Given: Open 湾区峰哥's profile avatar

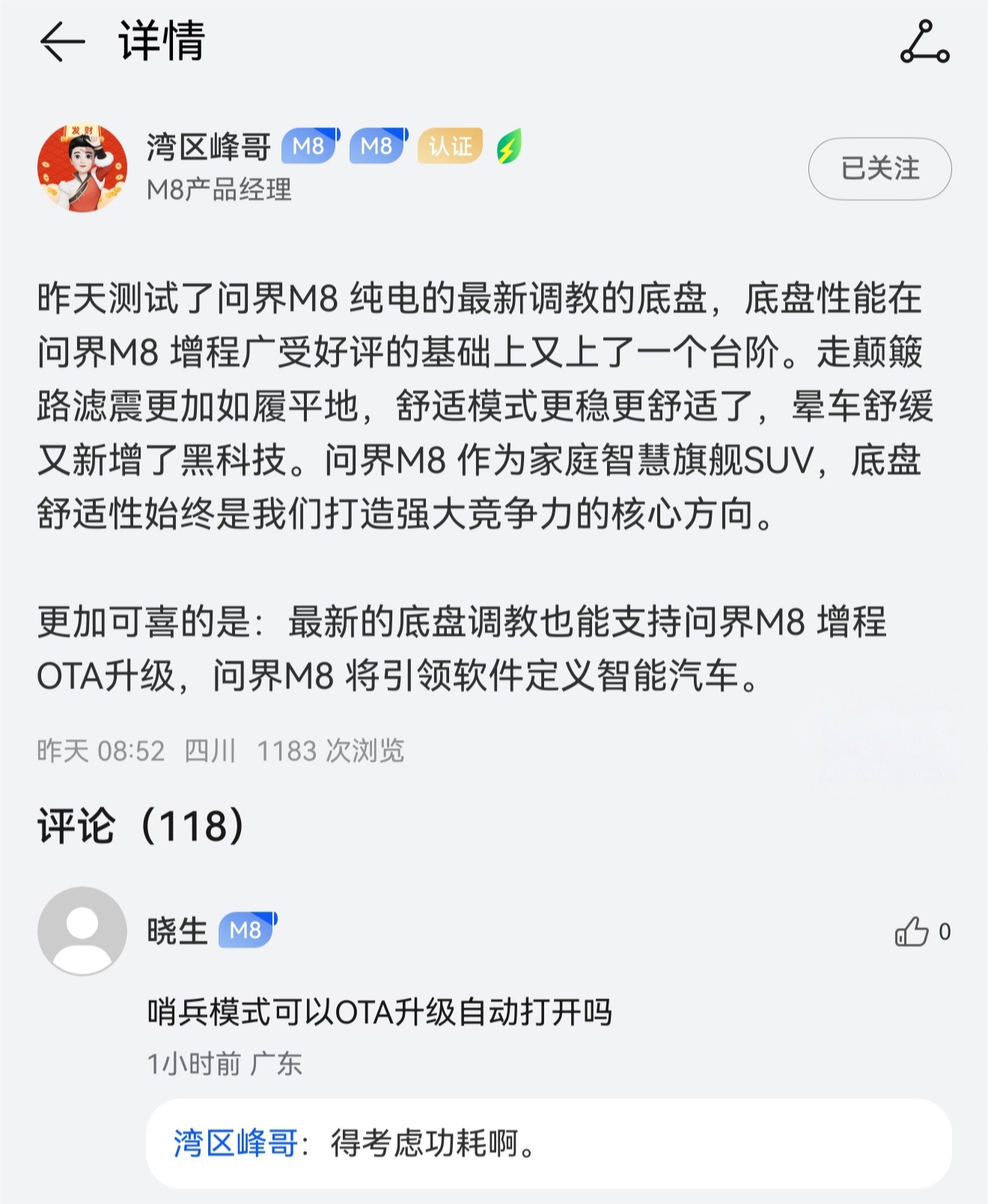Looking at the screenshot, I should pyautogui.click(x=82, y=169).
